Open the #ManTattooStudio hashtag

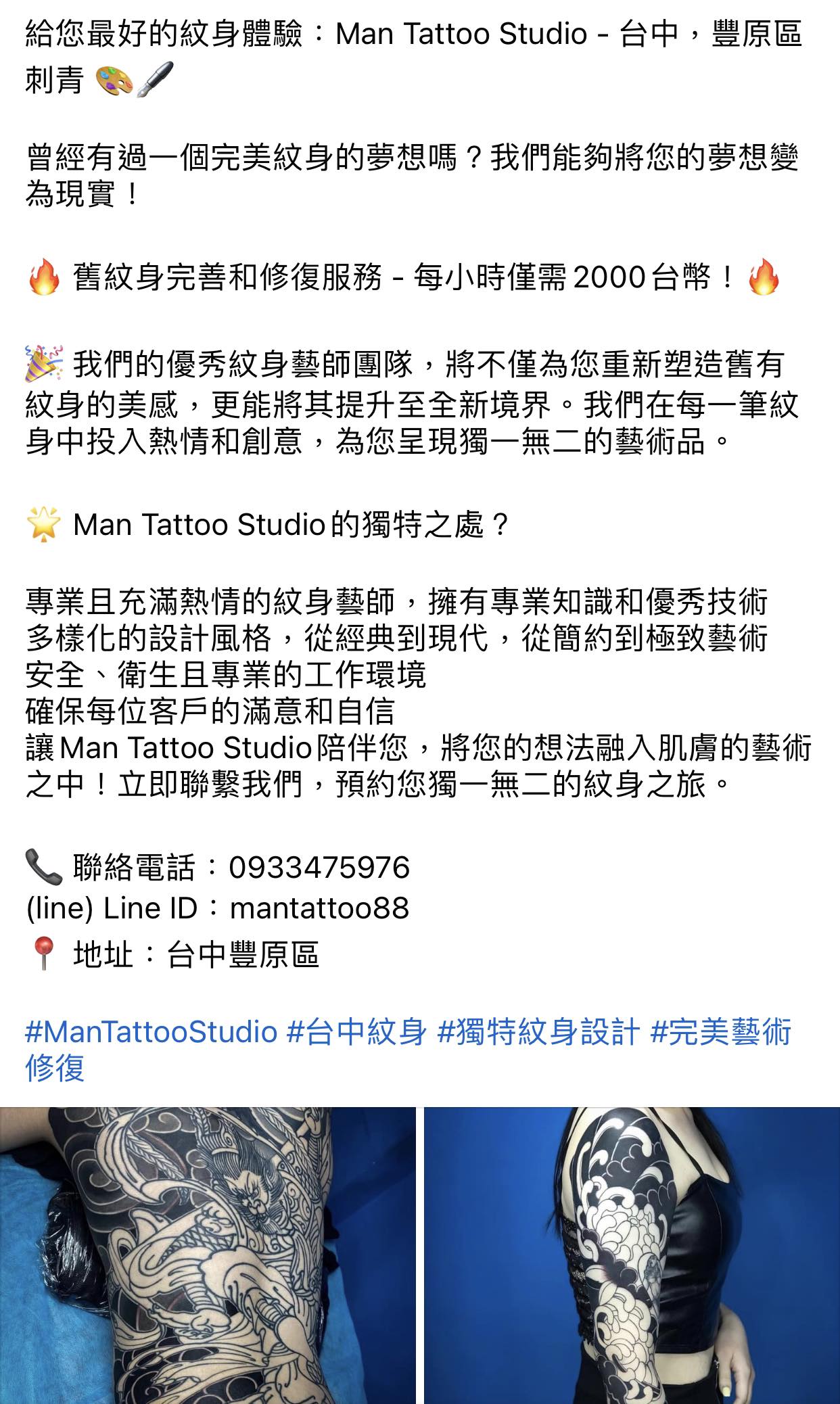tap(151, 1033)
